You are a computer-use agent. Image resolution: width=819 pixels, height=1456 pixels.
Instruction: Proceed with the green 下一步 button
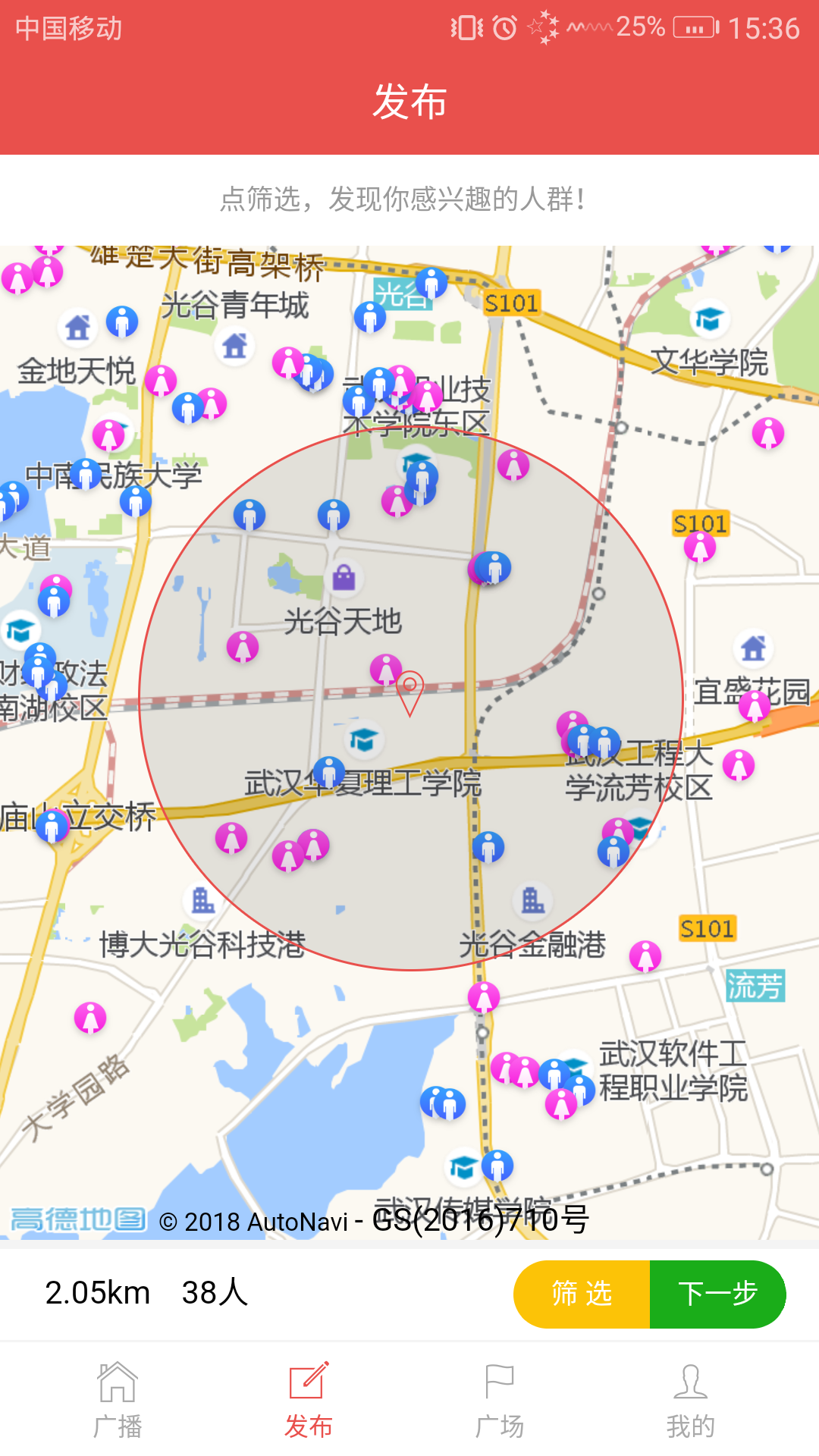click(717, 1294)
